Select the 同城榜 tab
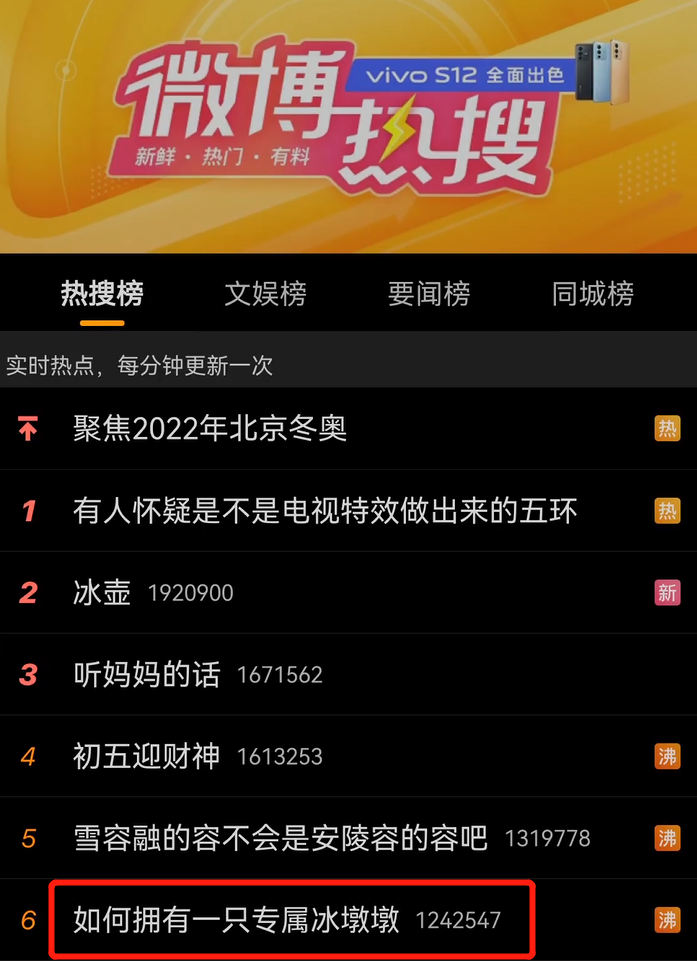The height and width of the screenshot is (961, 697). coord(592,294)
